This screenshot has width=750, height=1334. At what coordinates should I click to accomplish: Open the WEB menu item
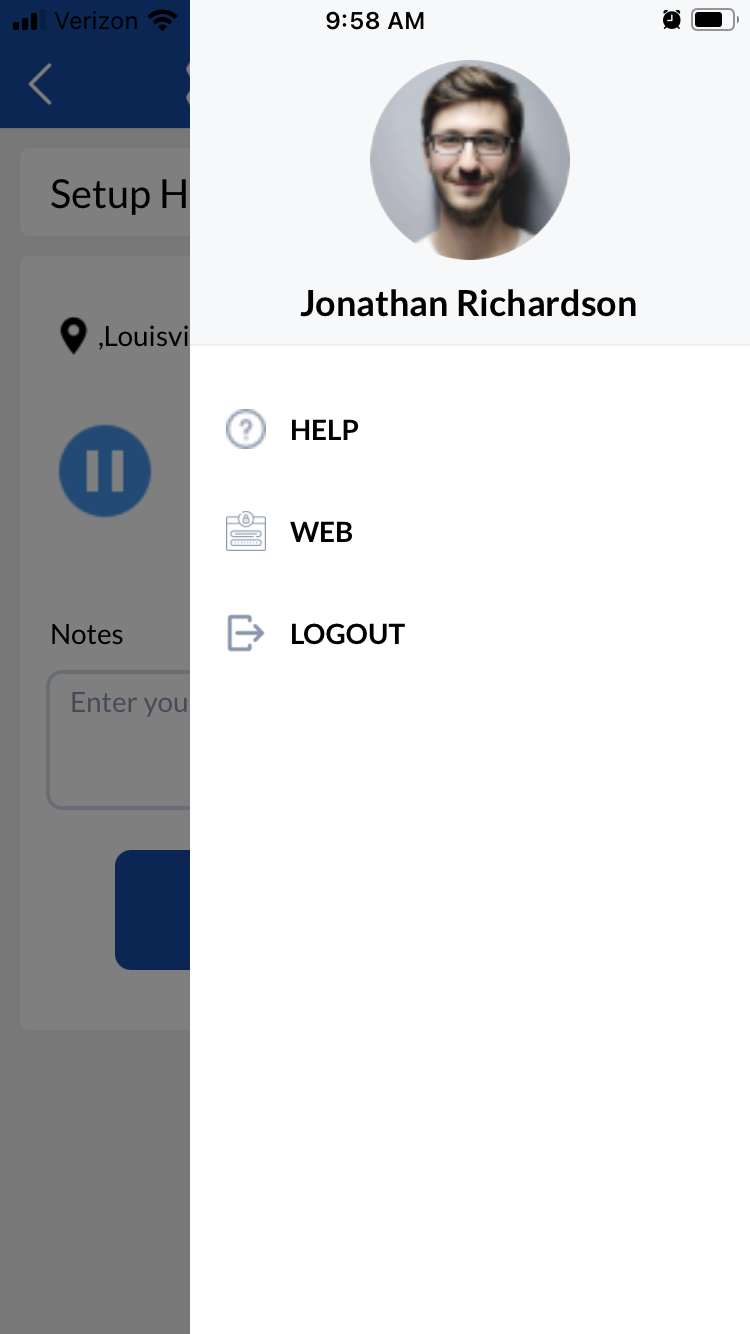tap(470, 532)
